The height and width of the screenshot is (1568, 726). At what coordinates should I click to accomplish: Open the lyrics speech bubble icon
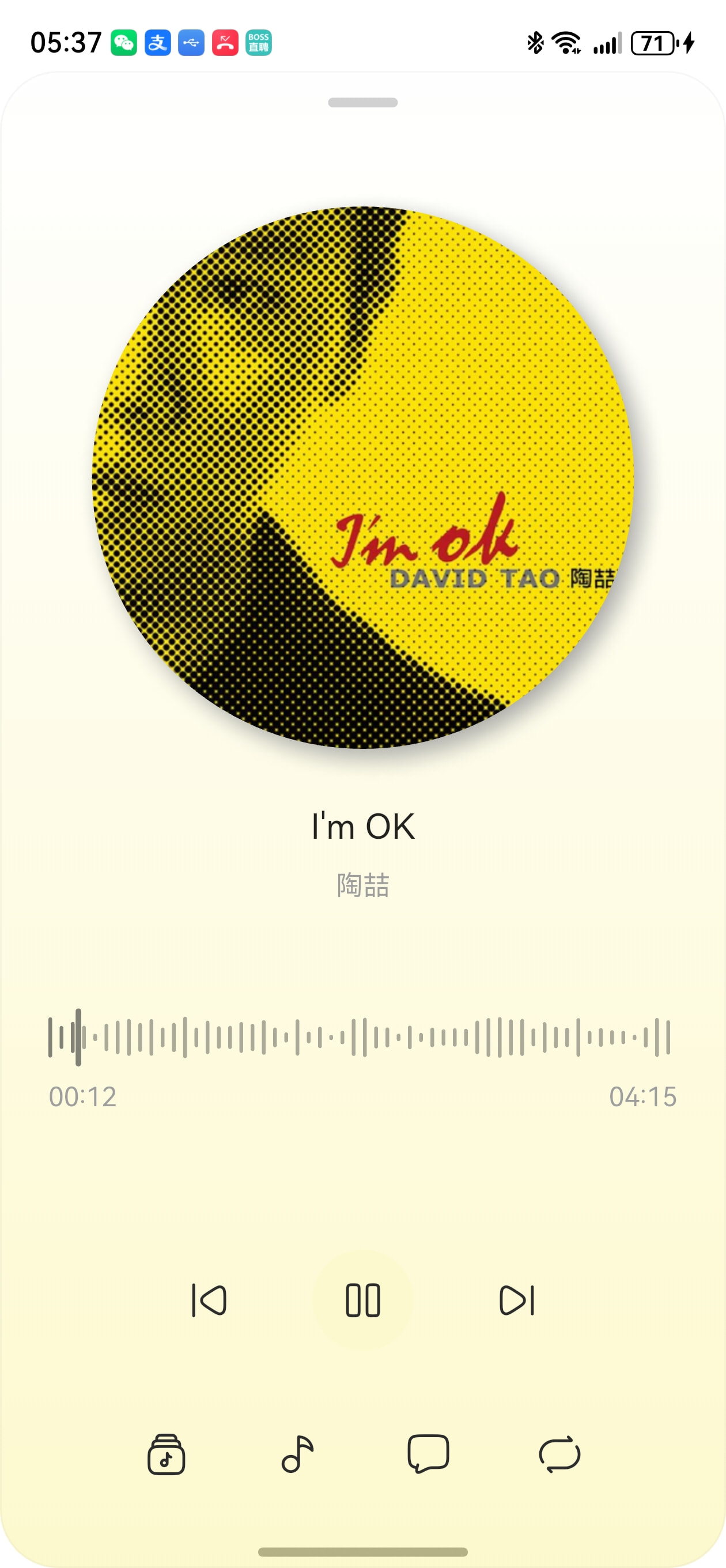[429, 1453]
